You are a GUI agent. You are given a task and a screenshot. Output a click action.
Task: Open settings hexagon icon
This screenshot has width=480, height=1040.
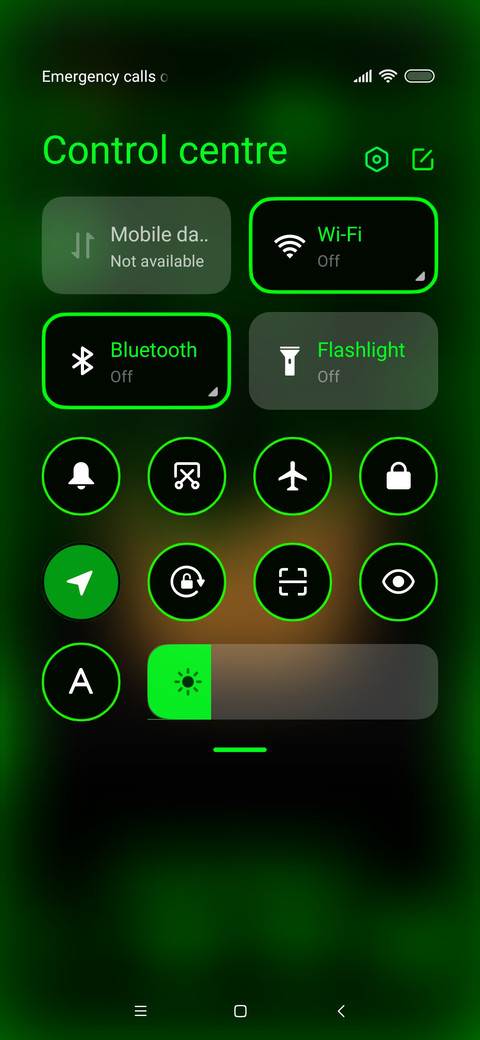pyautogui.click(x=377, y=160)
